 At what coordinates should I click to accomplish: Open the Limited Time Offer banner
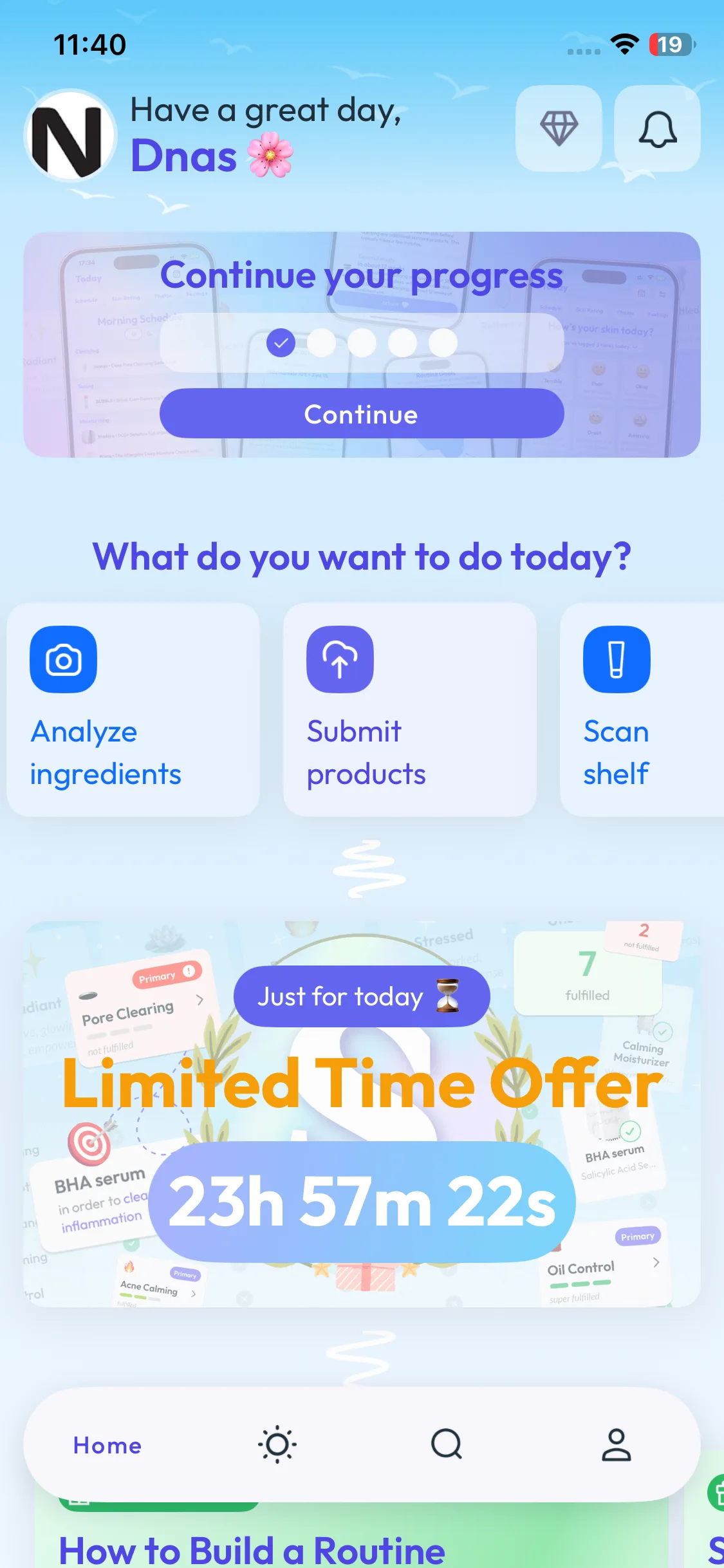[362, 1114]
